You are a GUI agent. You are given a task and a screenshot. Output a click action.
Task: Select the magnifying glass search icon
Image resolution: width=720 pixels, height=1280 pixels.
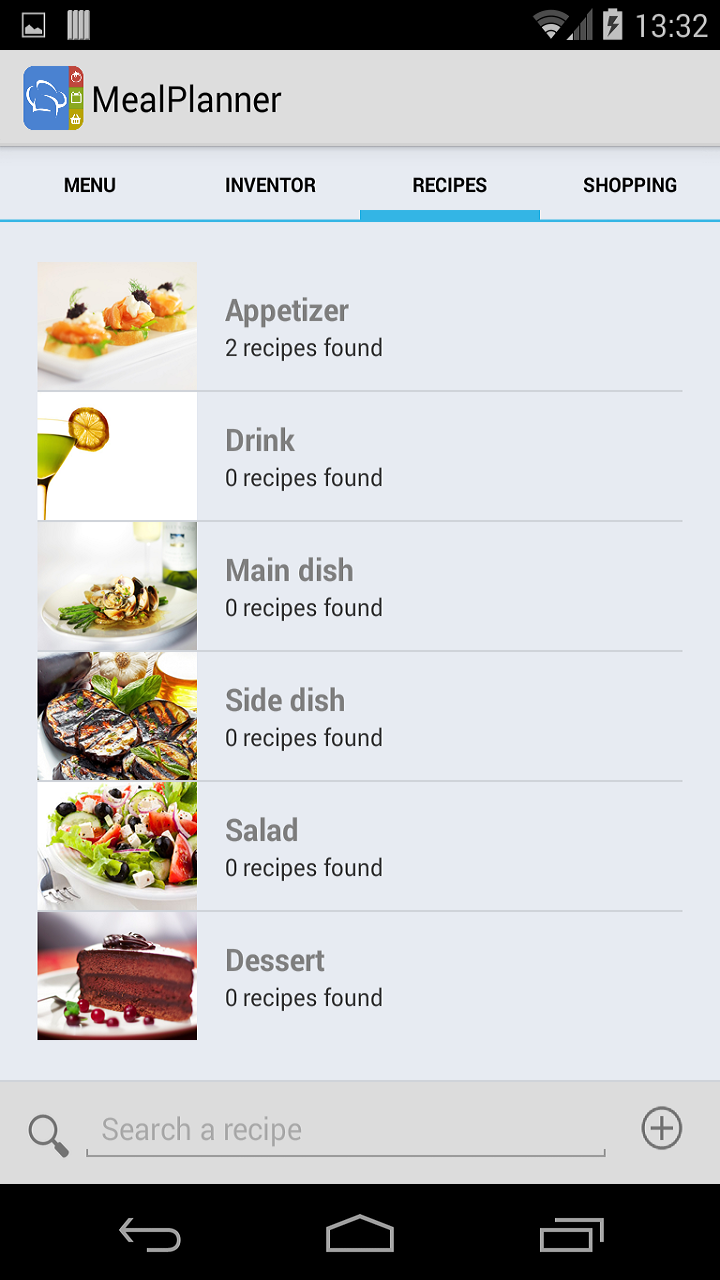(x=47, y=1131)
